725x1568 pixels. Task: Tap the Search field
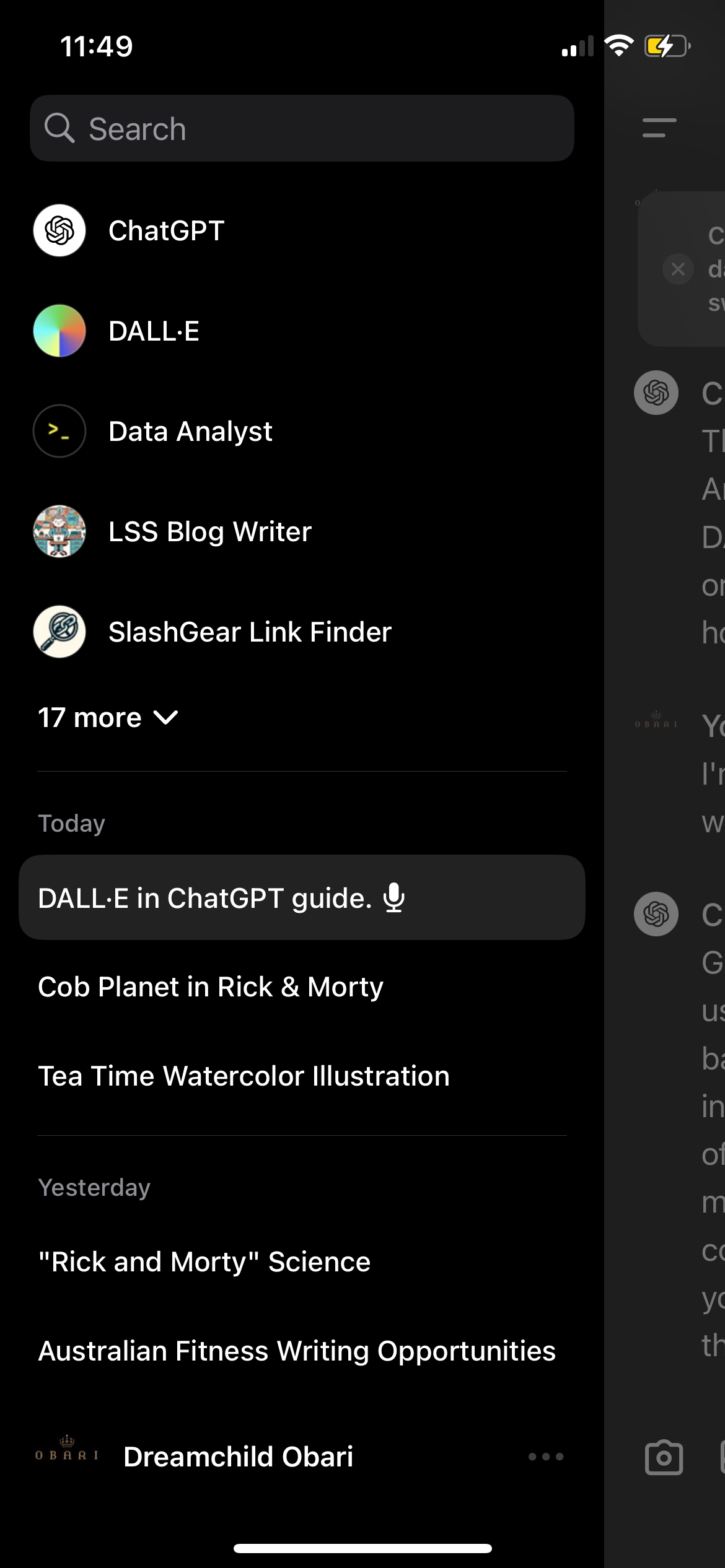(302, 129)
